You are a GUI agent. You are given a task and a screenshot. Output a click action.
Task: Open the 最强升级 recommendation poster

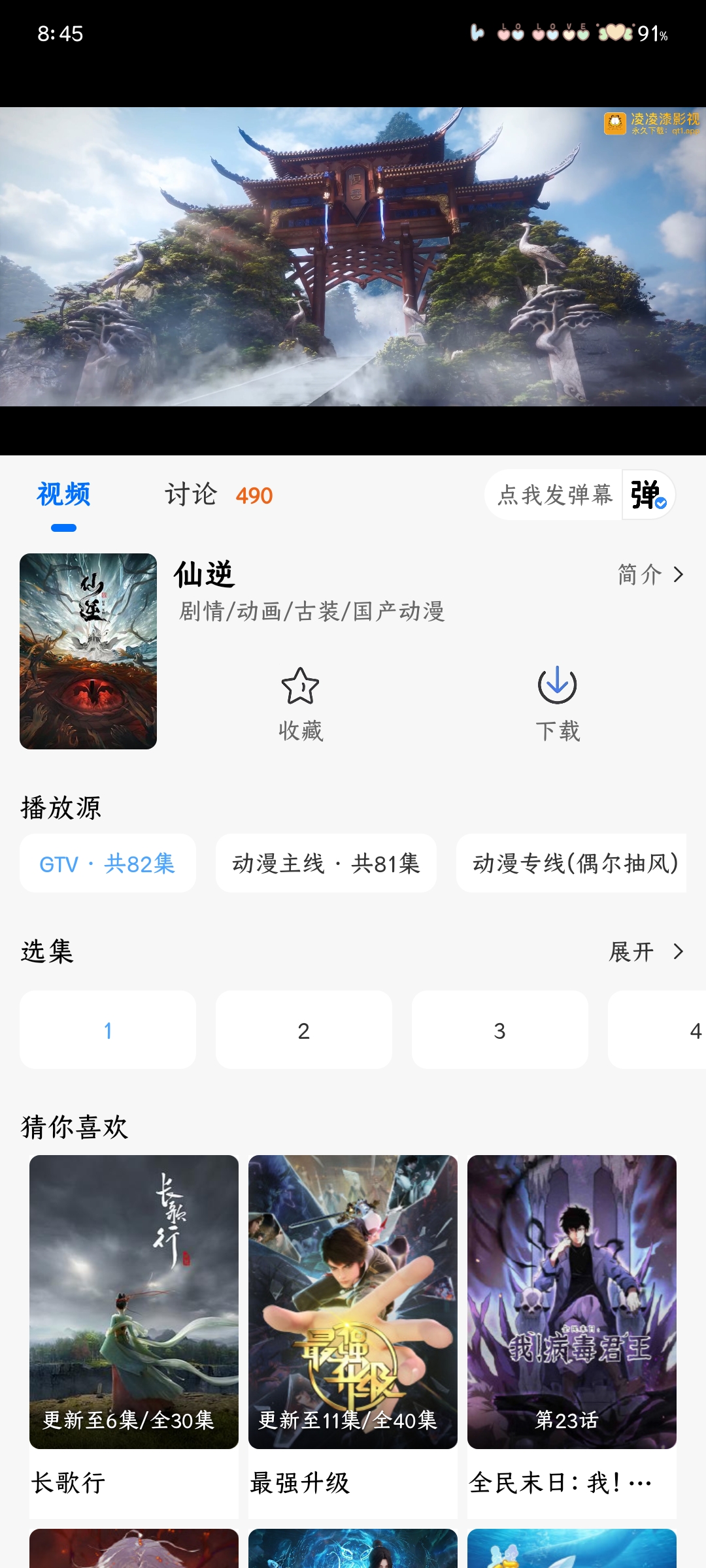click(x=352, y=1300)
